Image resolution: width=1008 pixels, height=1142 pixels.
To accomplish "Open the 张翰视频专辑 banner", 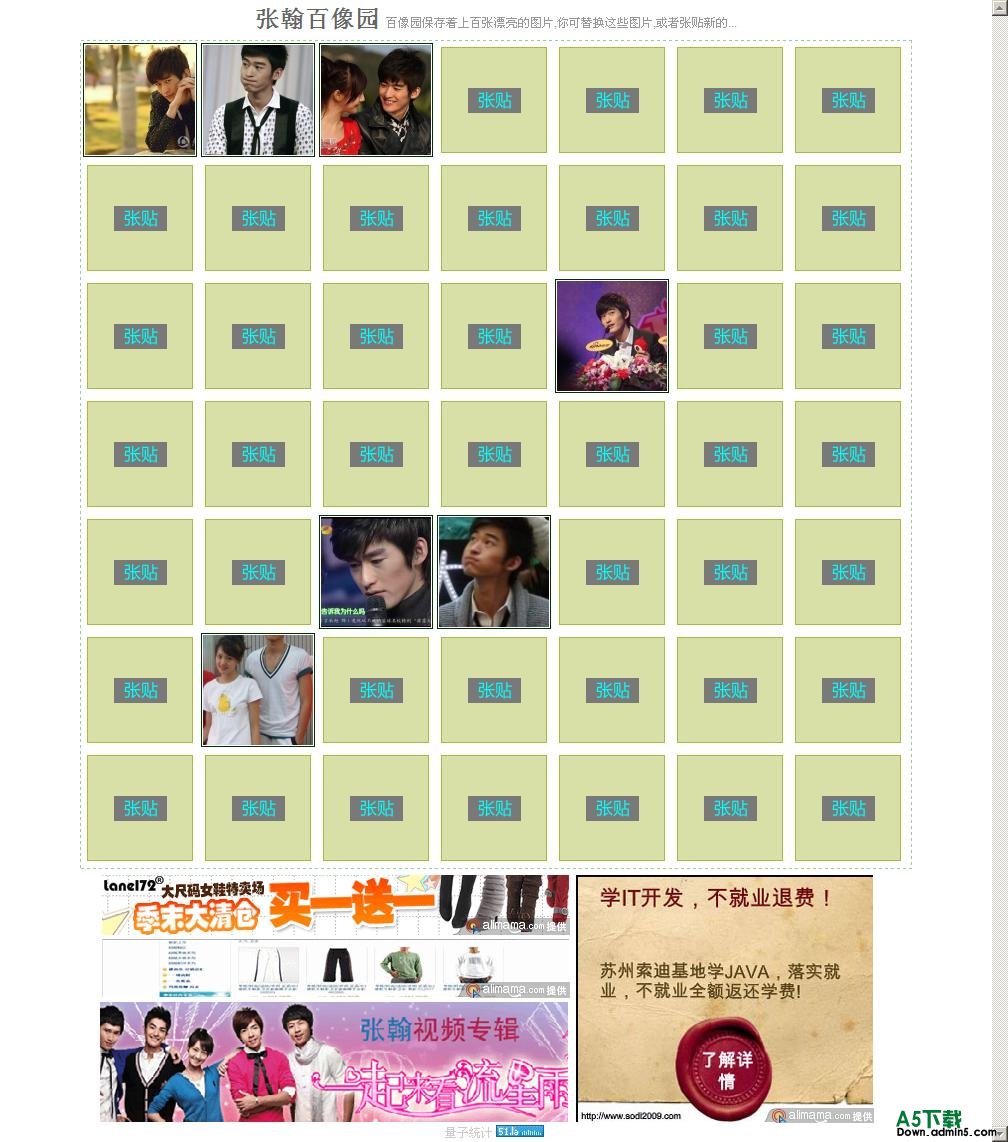I will (x=334, y=1061).
